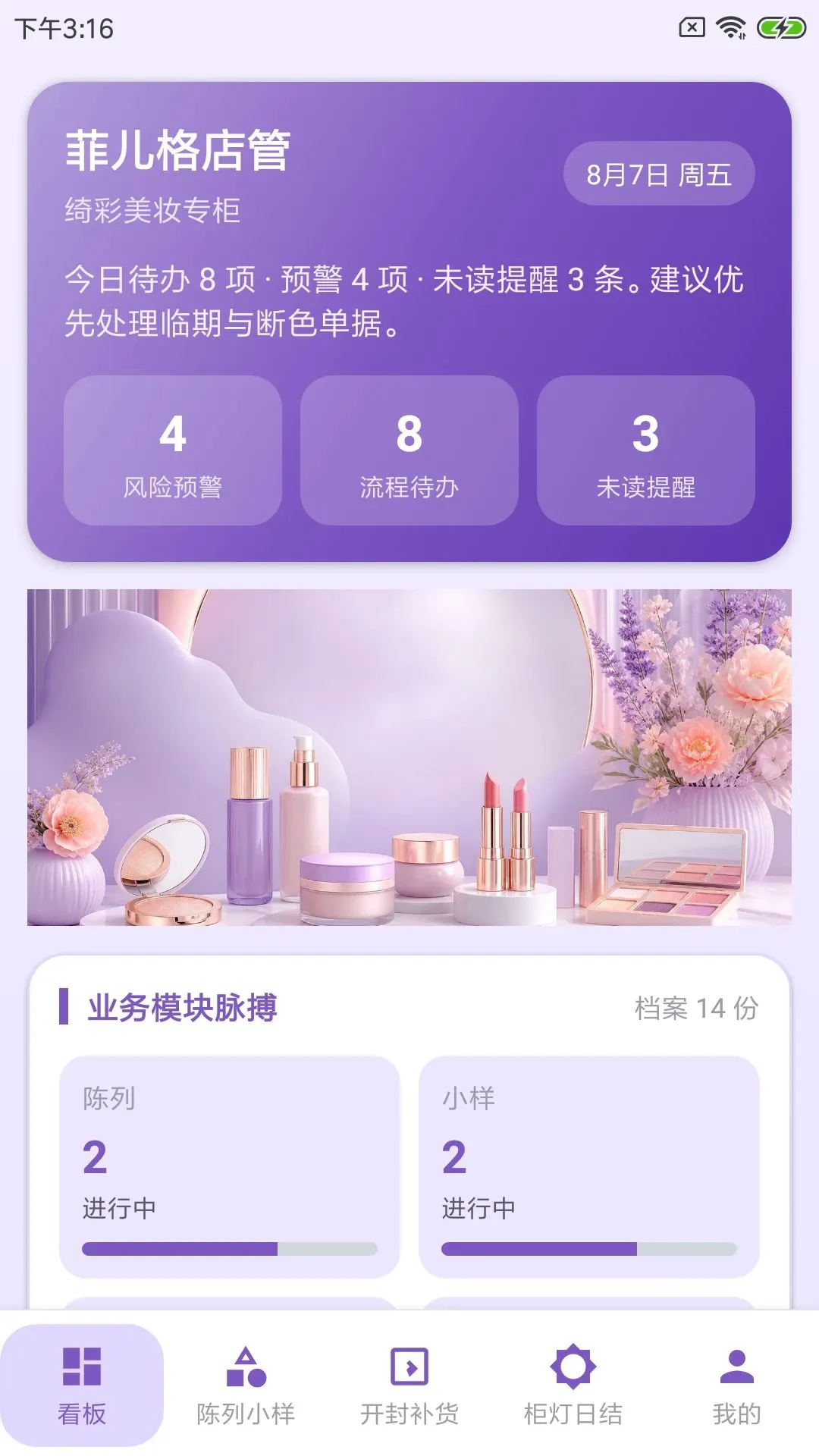The height and width of the screenshot is (1456, 819).
Task: Open the 我的 profile tab
Action: click(737, 1385)
